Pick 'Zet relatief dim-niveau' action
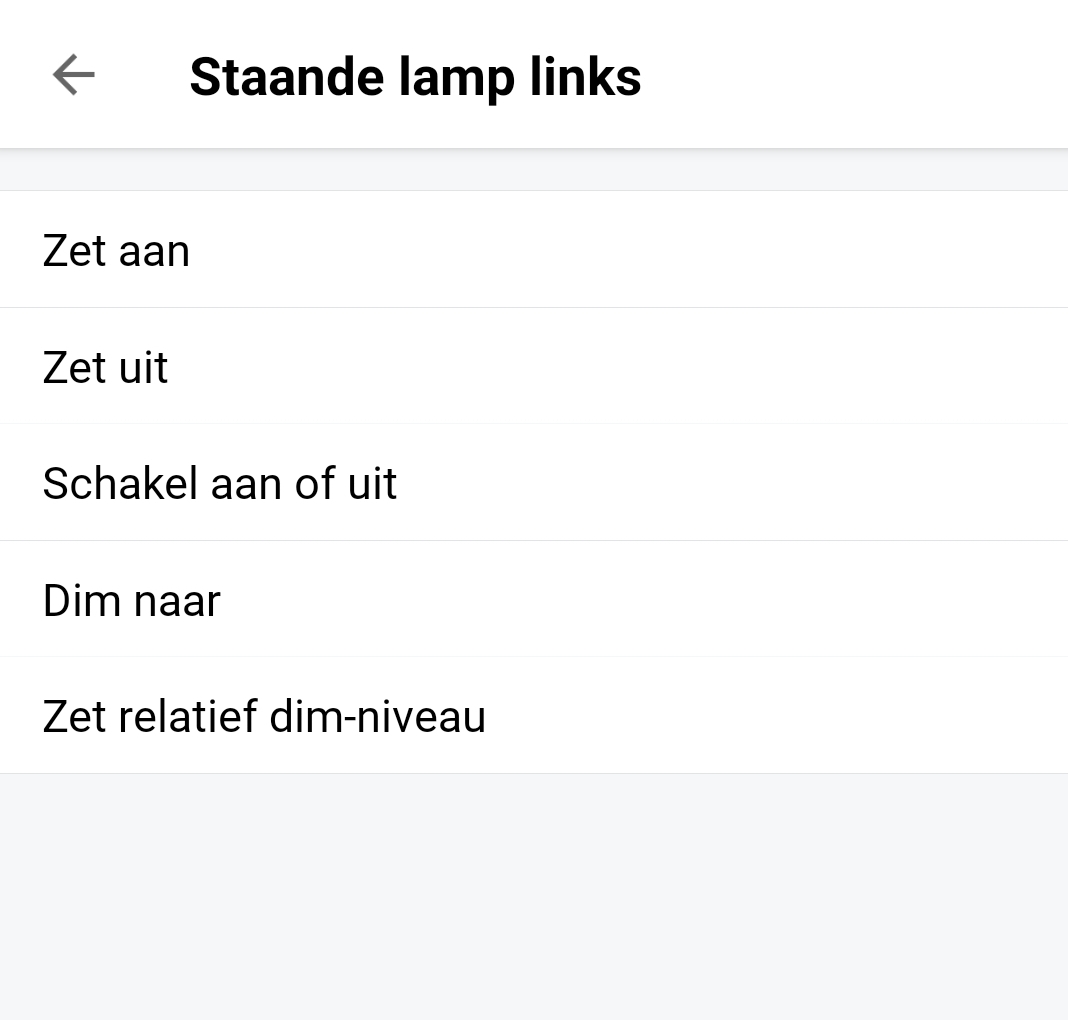 264,716
